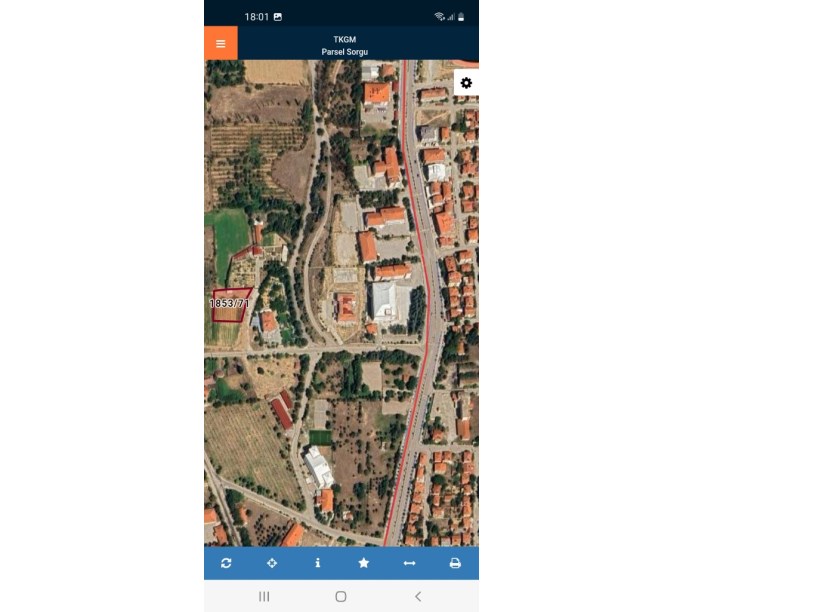Viewport: 816px width, 612px height.
Task: Locate my current position
Action: click(272, 563)
